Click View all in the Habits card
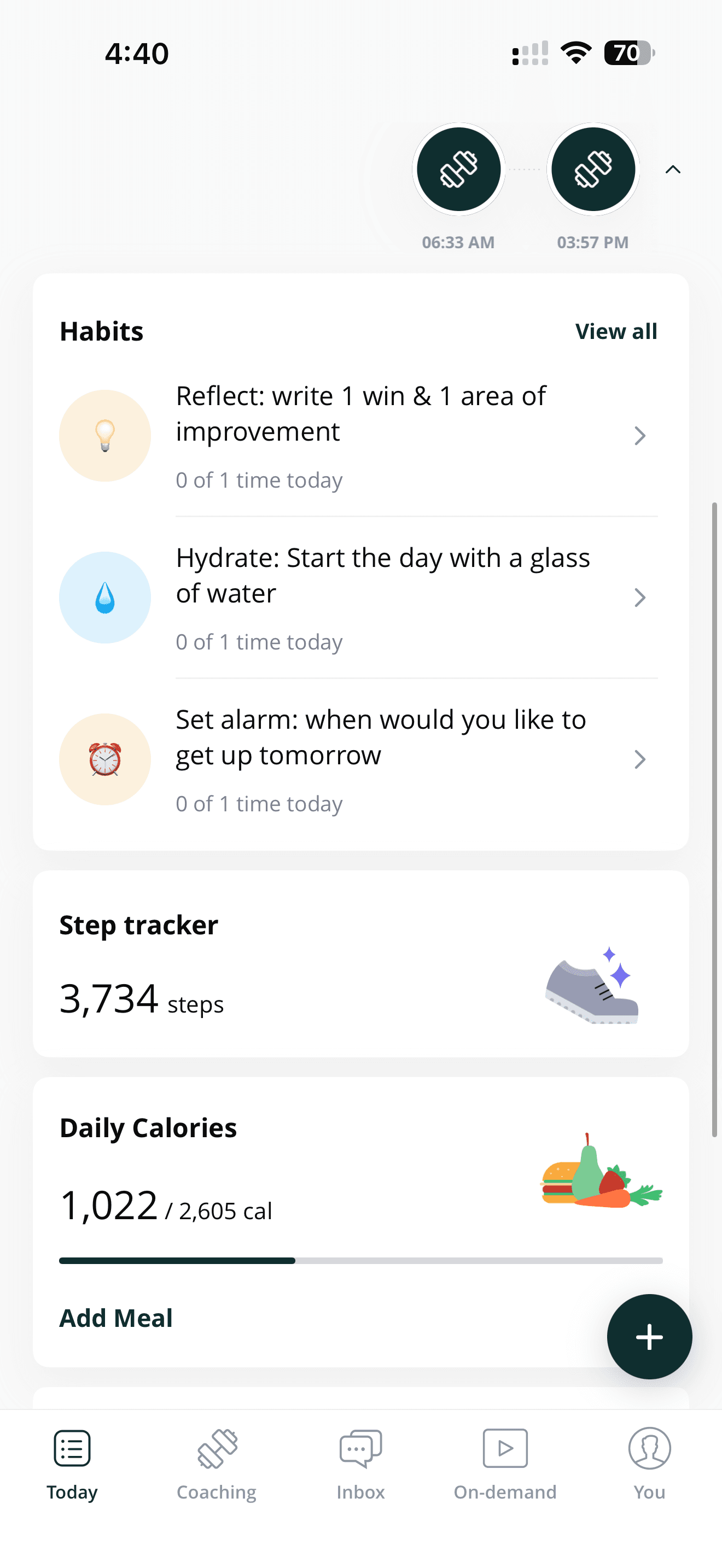Screen dimensions: 722x1568 [615, 331]
